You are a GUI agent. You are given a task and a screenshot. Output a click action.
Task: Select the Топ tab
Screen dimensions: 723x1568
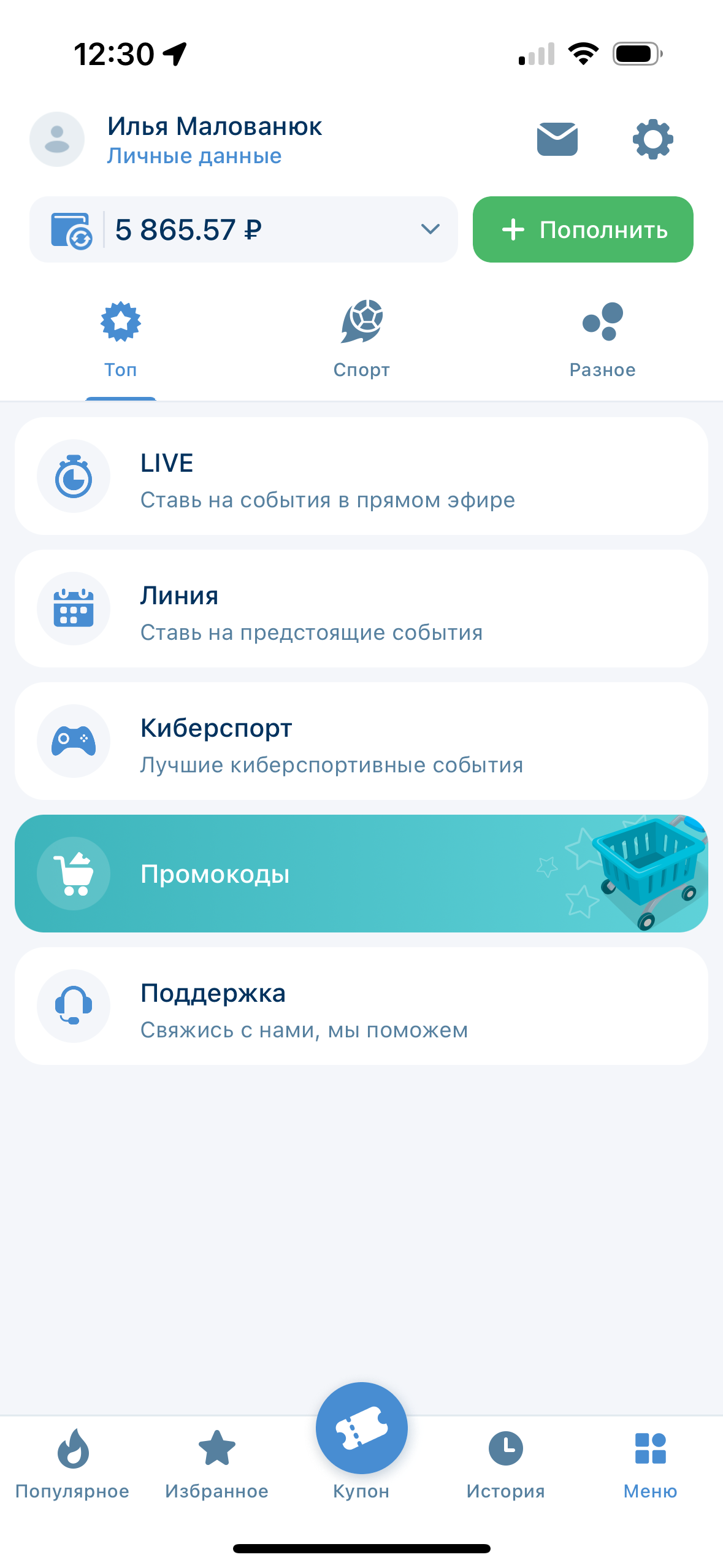[x=121, y=340]
